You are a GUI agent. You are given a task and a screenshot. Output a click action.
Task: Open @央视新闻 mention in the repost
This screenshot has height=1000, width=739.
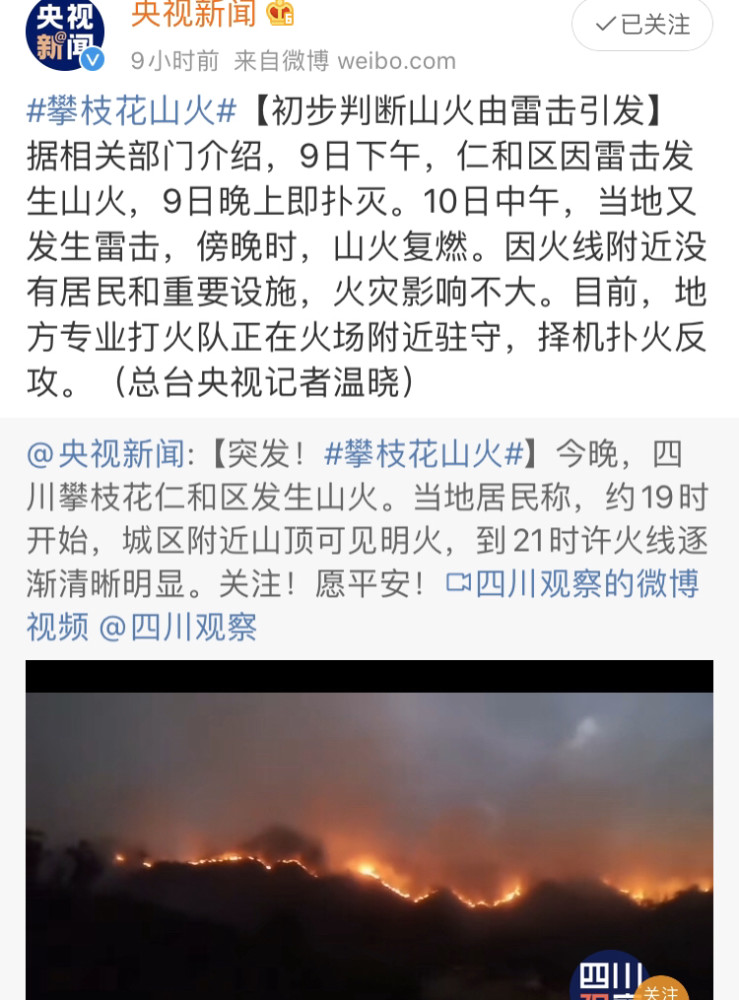click(x=105, y=453)
